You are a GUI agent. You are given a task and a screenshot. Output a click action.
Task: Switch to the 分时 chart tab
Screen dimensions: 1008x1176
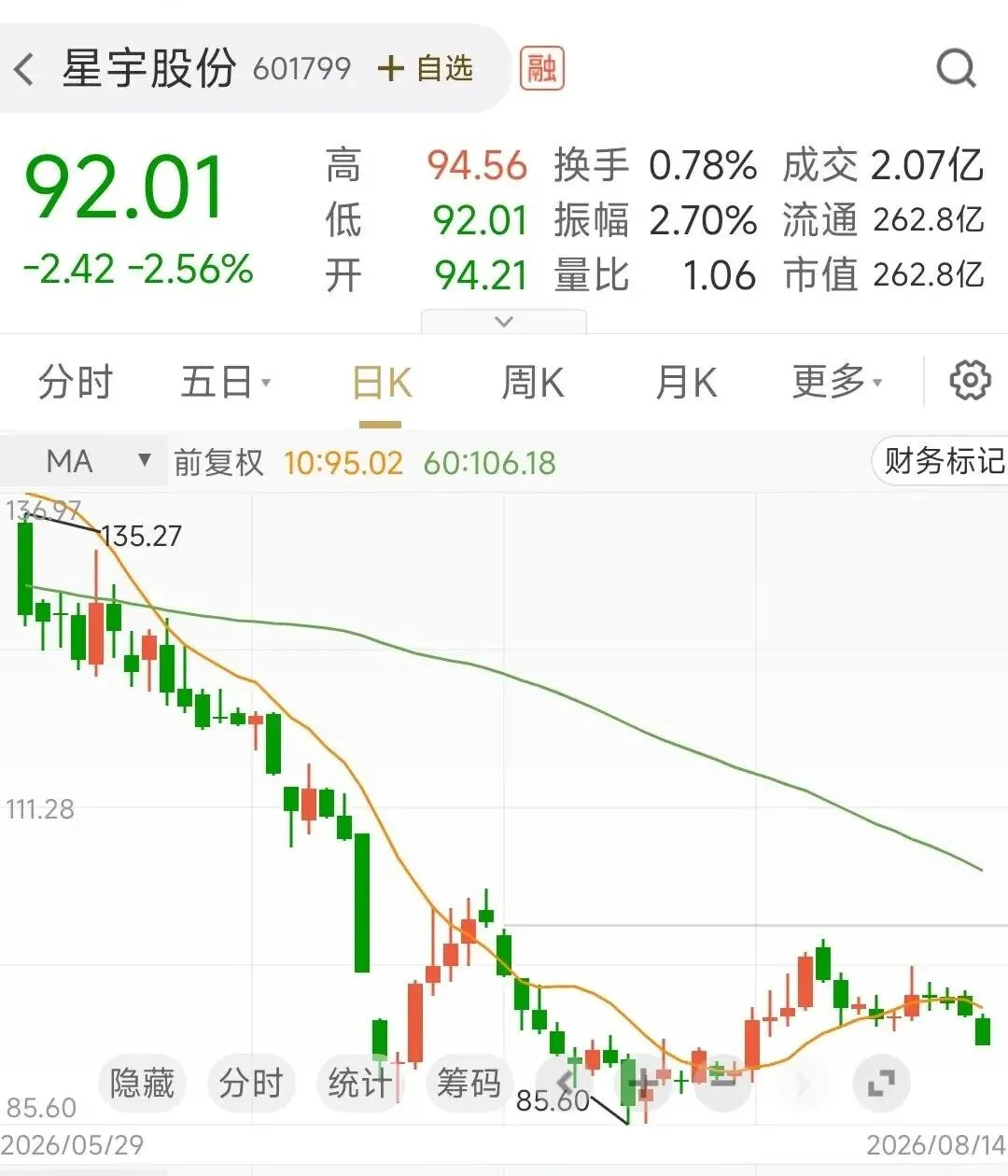point(76,383)
